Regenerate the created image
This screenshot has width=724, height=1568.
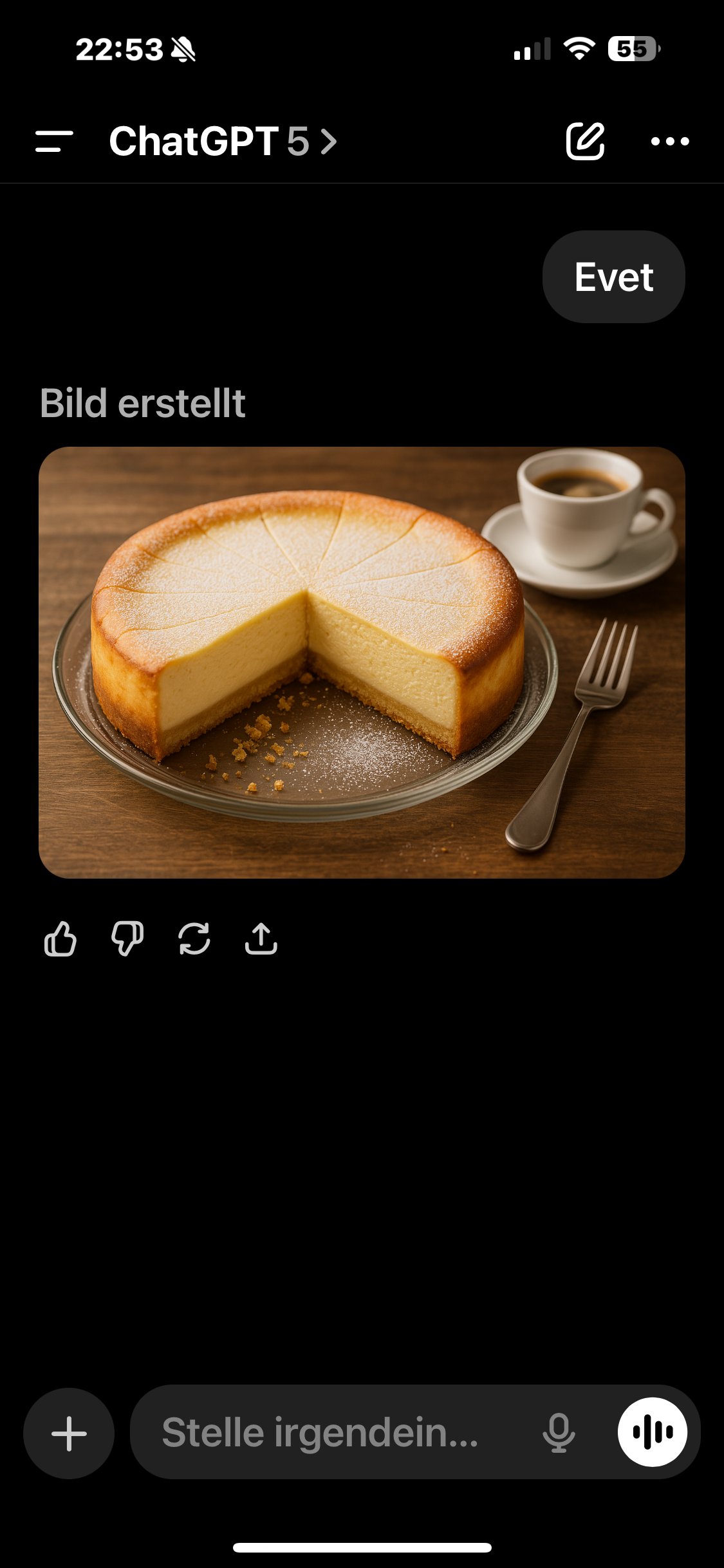[x=194, y=939]
